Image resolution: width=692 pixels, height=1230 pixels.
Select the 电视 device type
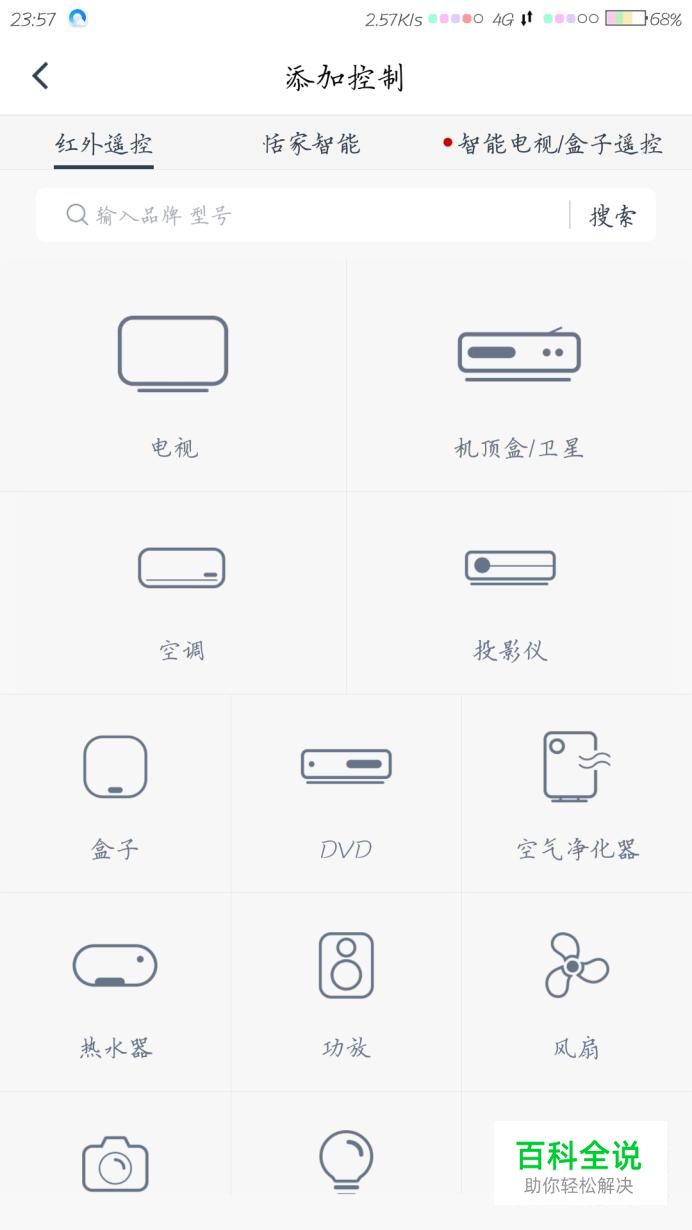[173, 377]
